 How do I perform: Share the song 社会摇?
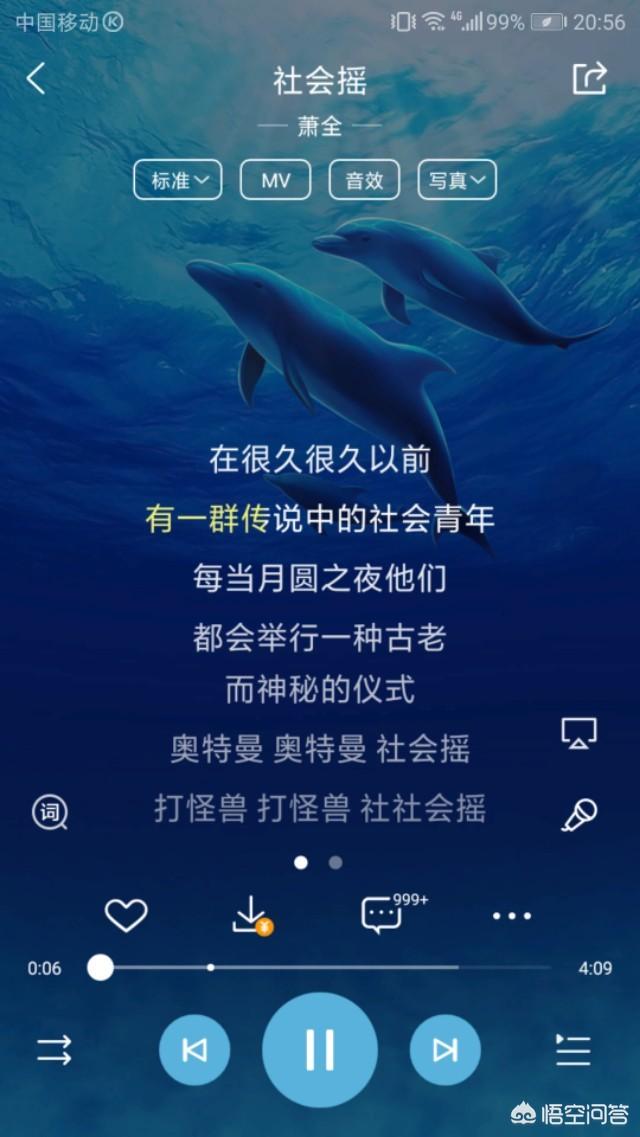[589, 79]
